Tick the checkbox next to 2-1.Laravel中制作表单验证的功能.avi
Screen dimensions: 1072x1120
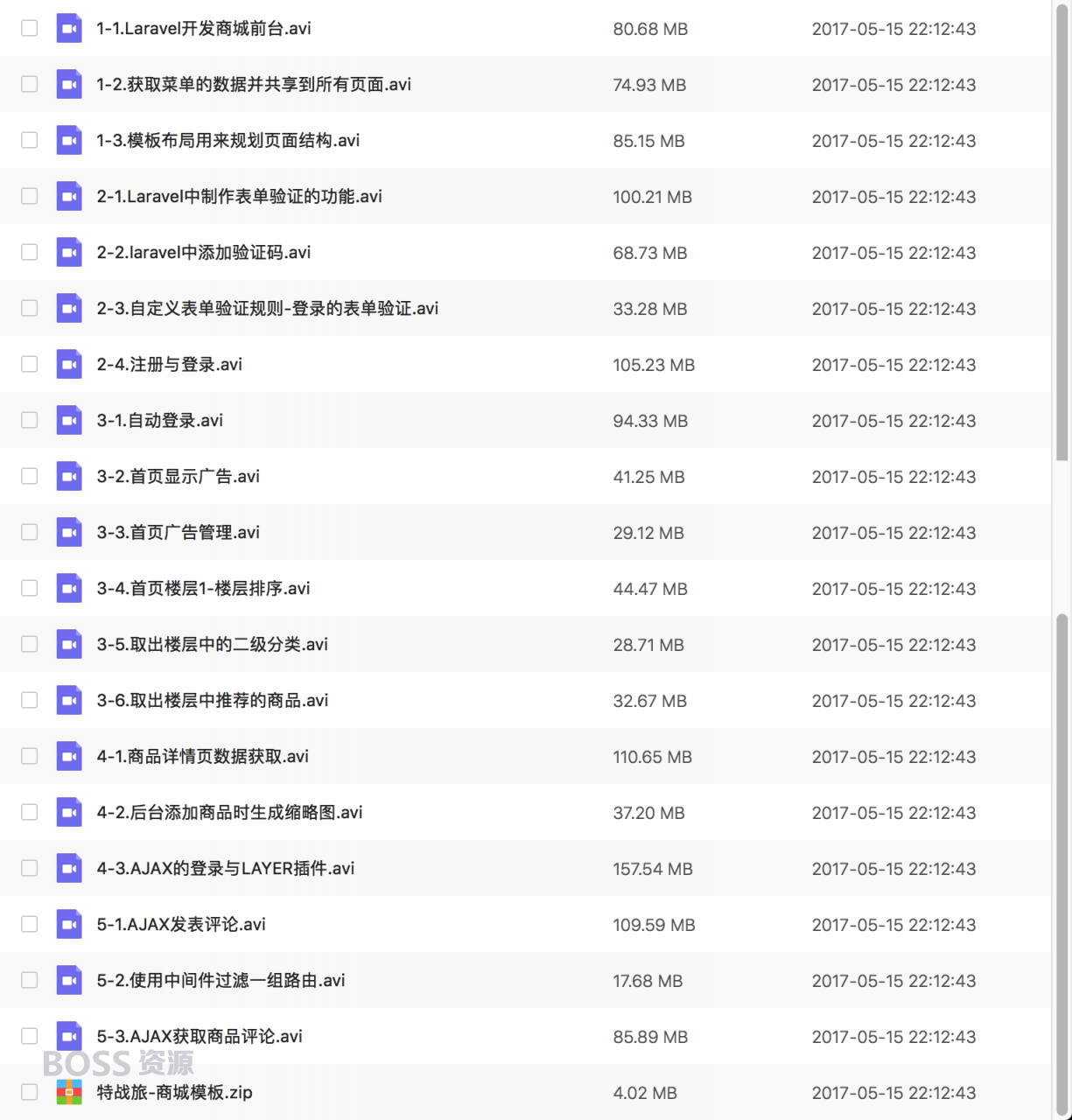pyautogui.click(x=29, y=196)
